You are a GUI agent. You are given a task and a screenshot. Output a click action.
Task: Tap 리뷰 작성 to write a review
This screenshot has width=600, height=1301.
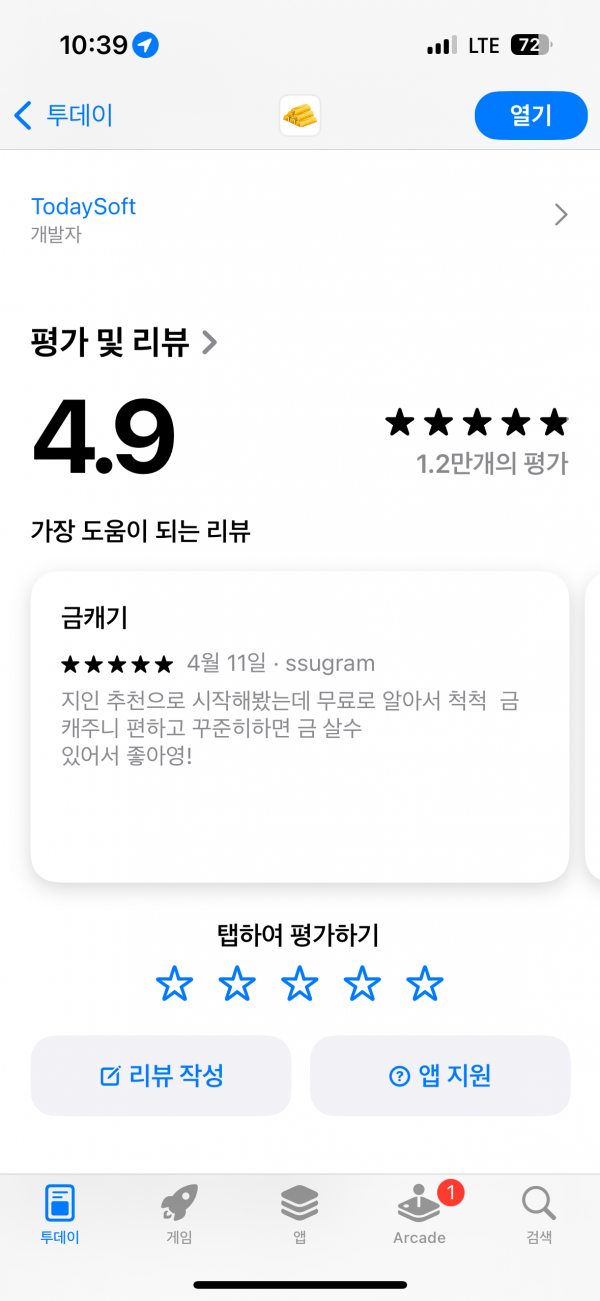(x=161, y=1076)
